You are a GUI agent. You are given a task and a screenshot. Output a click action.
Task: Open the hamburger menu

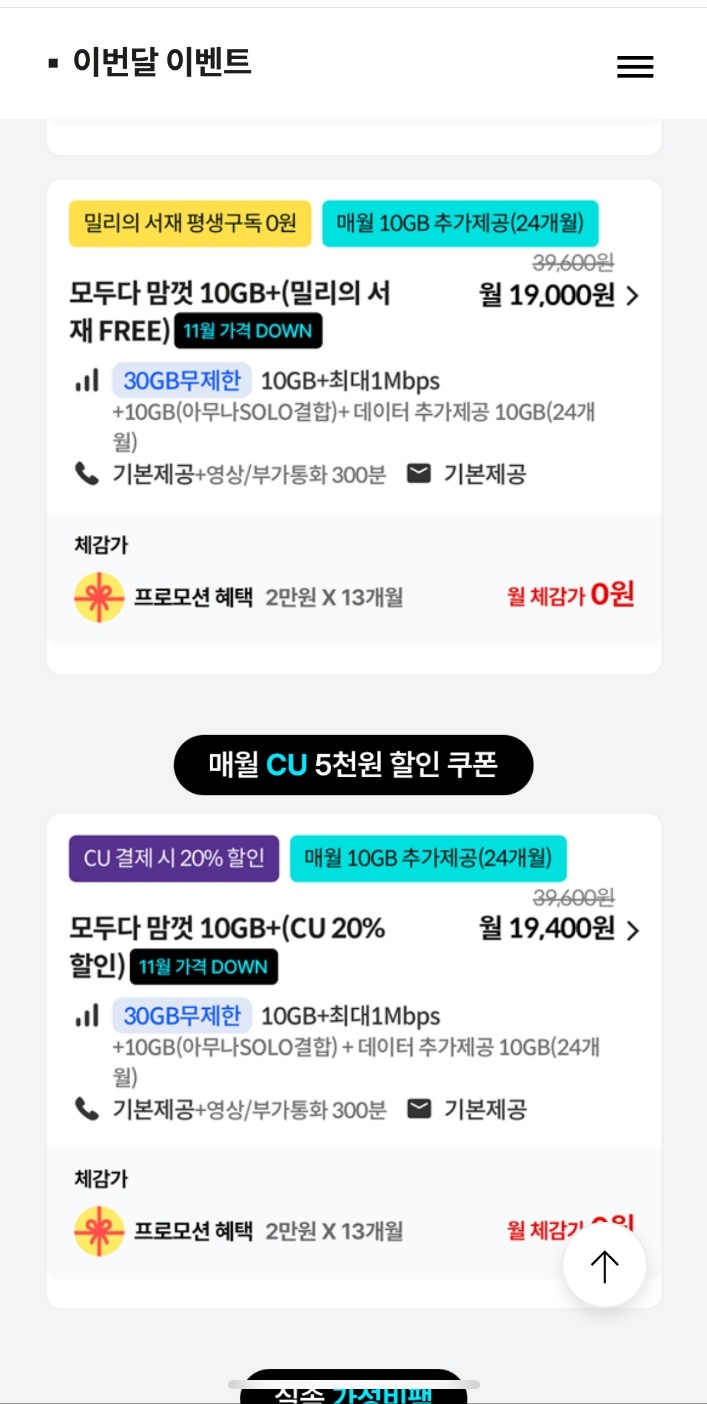635,67
